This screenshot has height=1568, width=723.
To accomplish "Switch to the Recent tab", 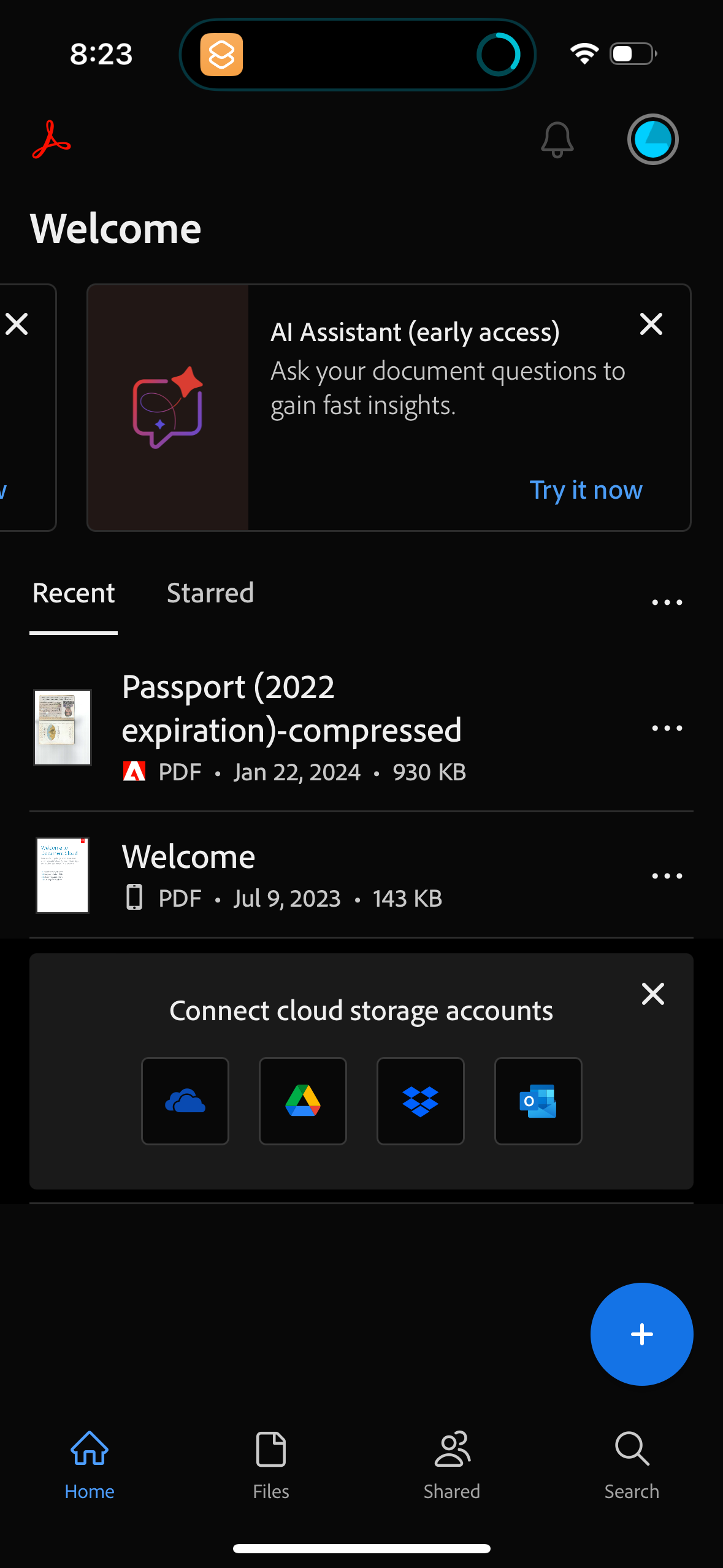I will [73, 593].
